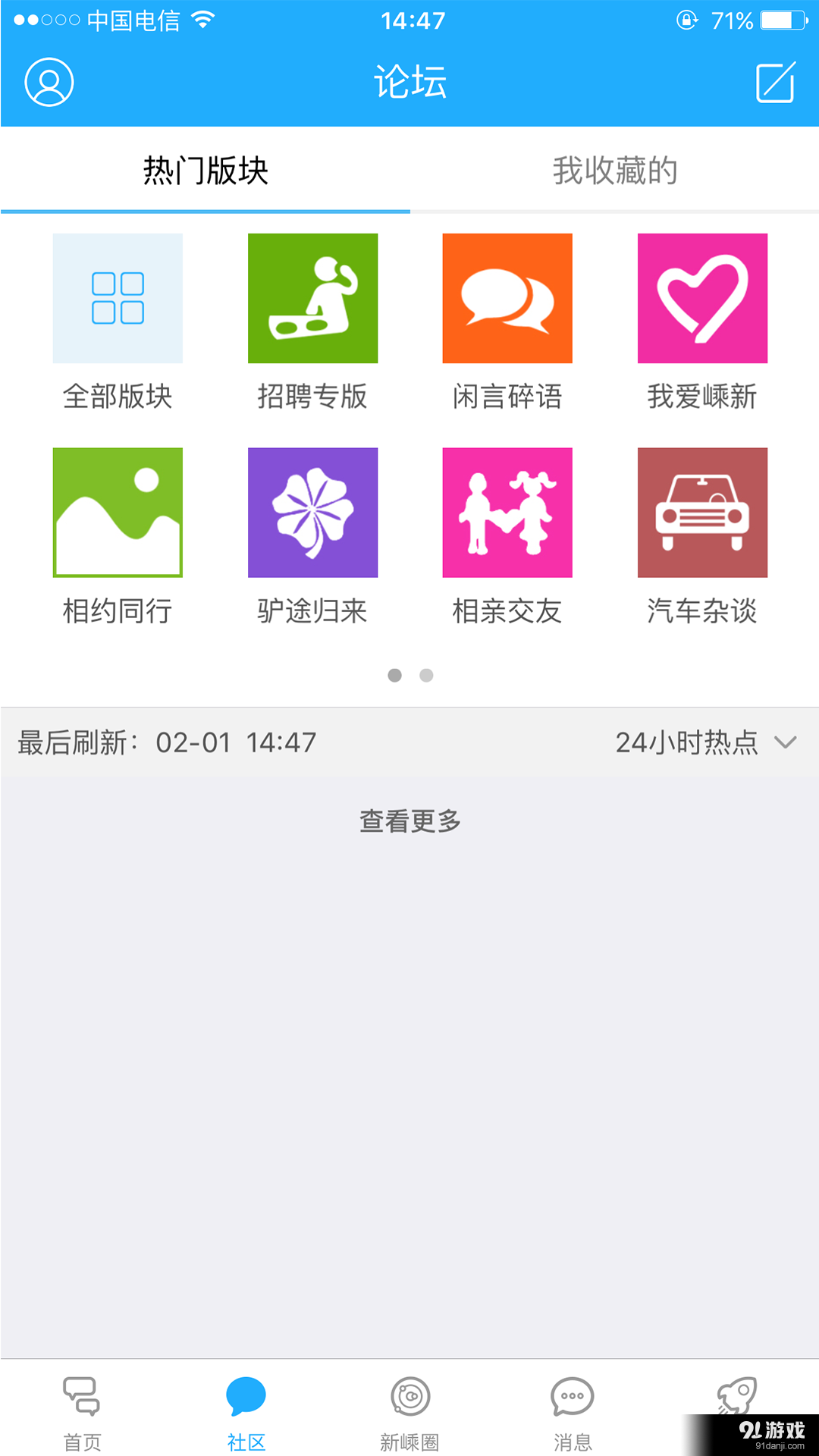Tap 查看更多 to load more posts

(409, 821)
